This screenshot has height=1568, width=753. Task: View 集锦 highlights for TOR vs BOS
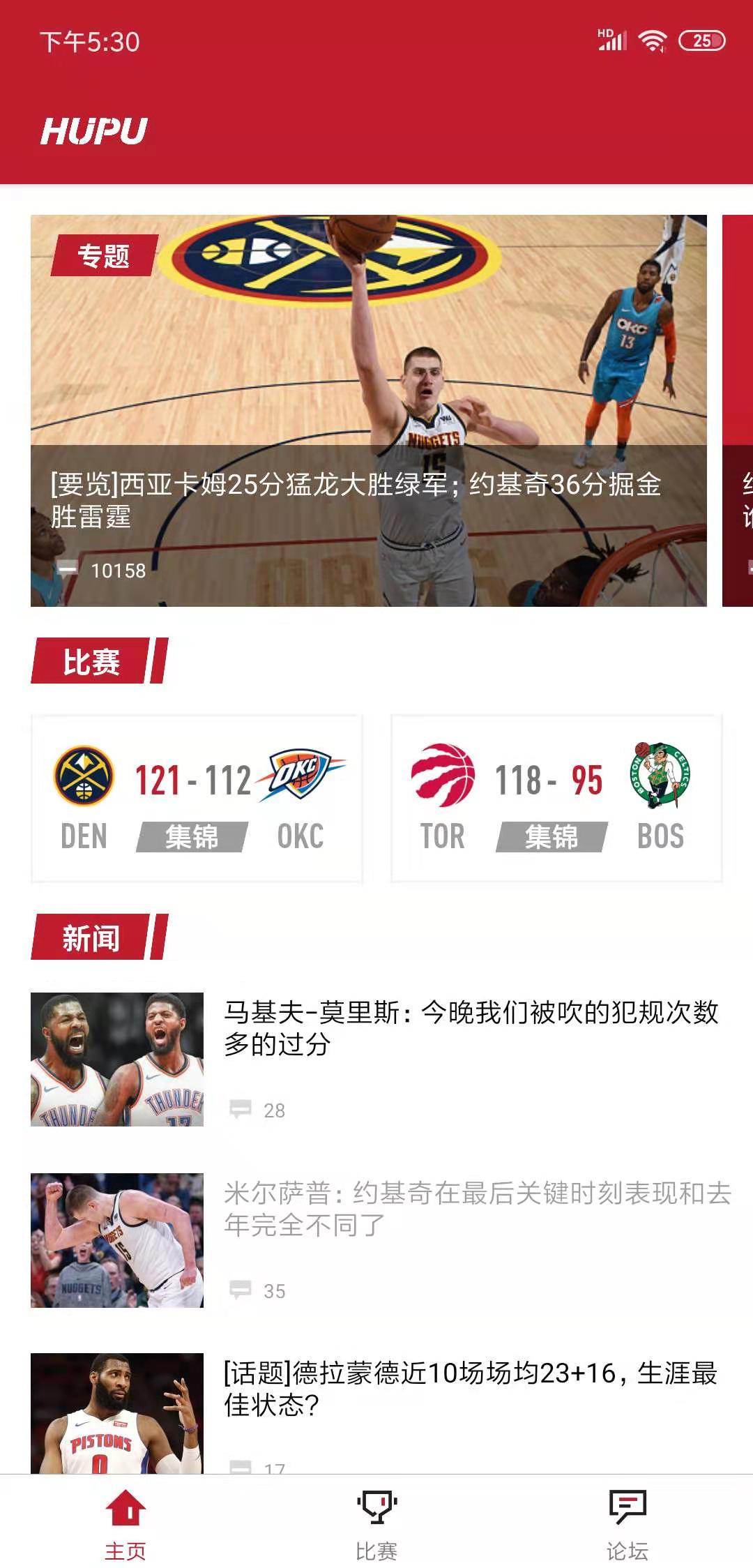coord(552,837)
